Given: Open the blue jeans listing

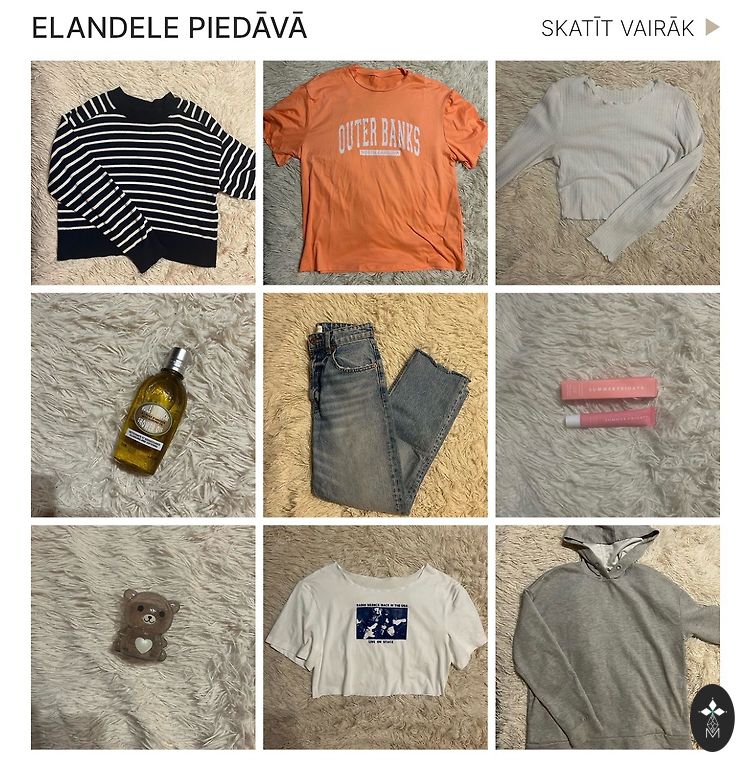Looking at the screenshot, I should [375, 405].
